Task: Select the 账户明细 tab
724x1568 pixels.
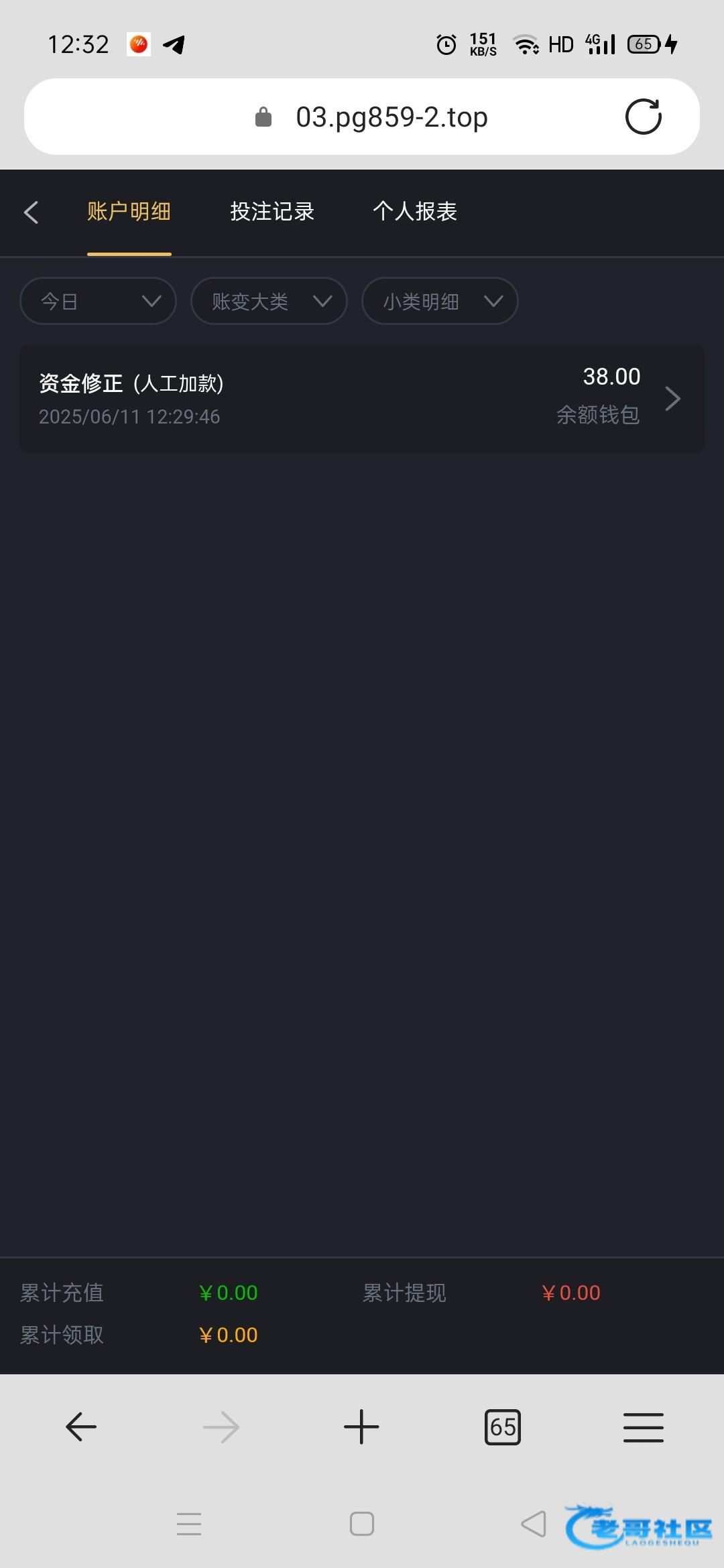Action: pyautogui.click(x=129, y=212)
